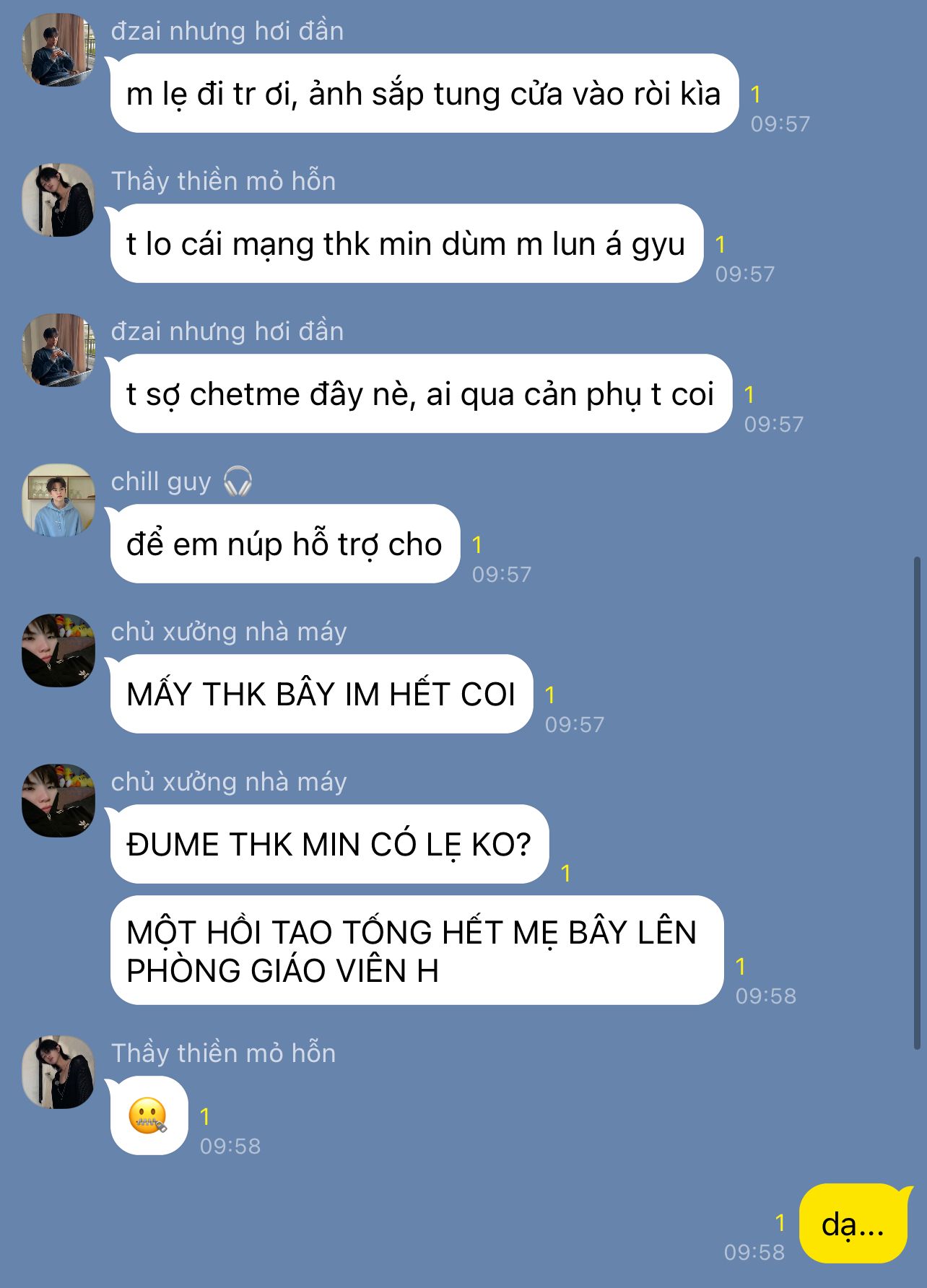Image resolution: width=927 pixels, height=1288 pixels.
Task: Open avatar beside 't lo cái mạng' message
Action: point(58,200)
